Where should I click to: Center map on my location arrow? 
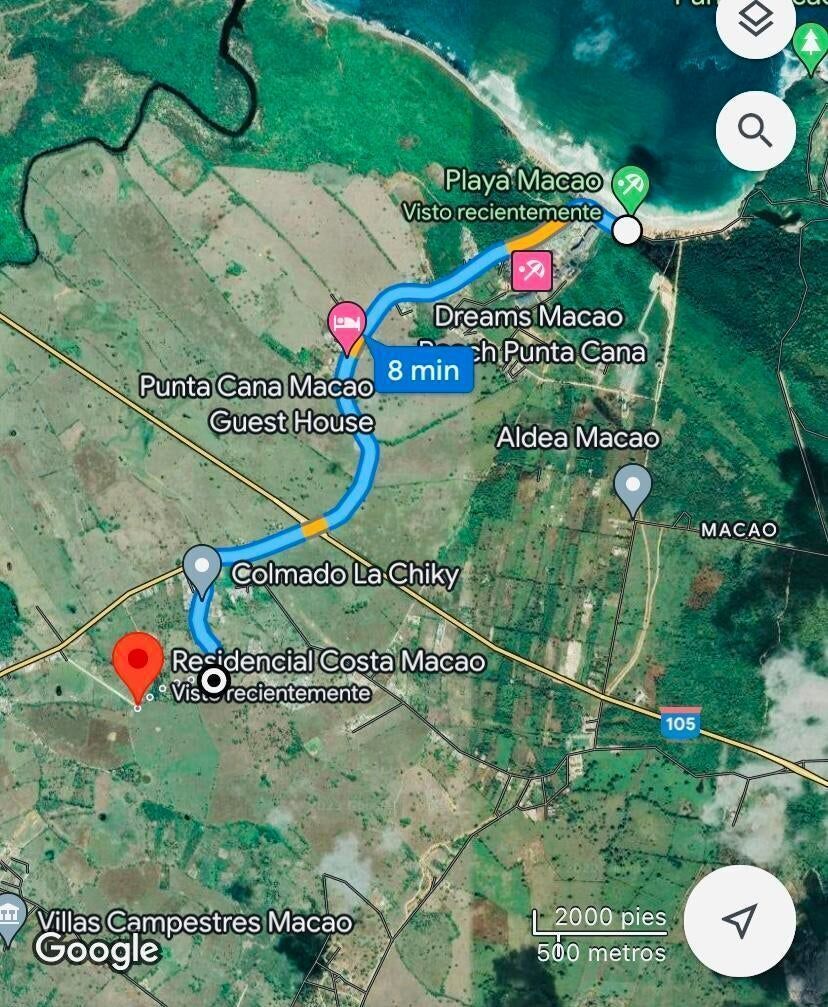[739, 920]
